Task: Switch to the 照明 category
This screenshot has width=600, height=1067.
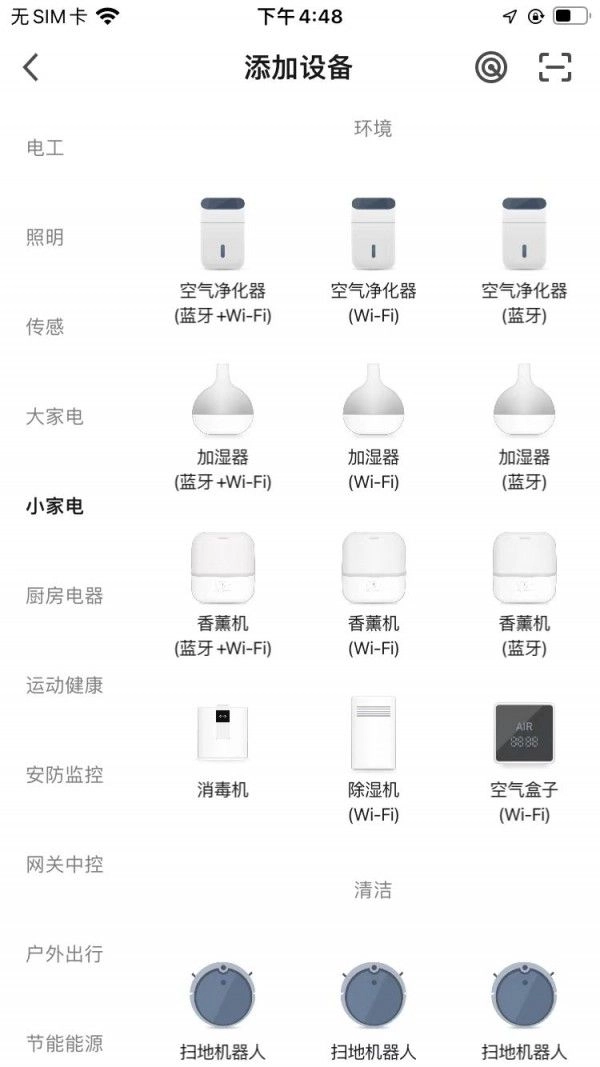Action: coord(45,237)
